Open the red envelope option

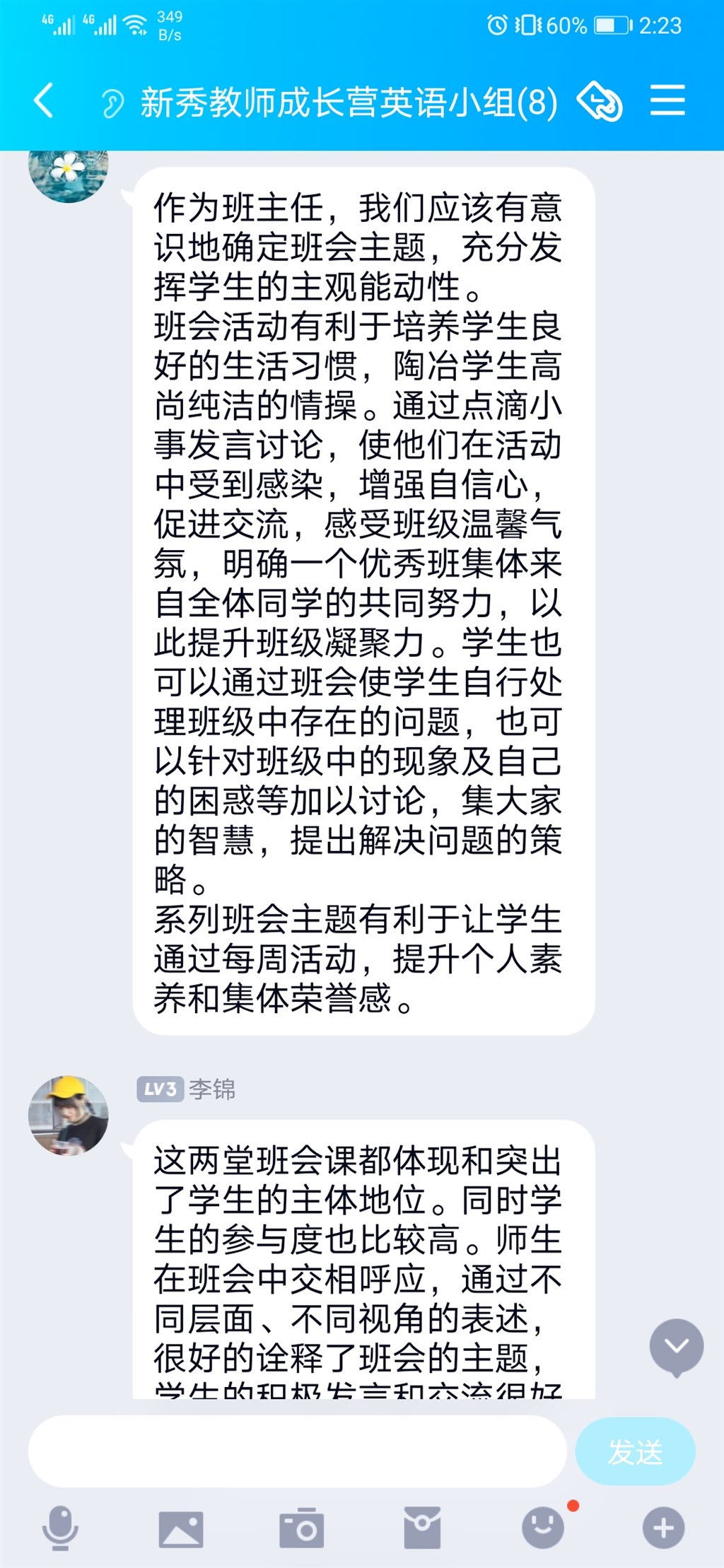click(422, 1528)
